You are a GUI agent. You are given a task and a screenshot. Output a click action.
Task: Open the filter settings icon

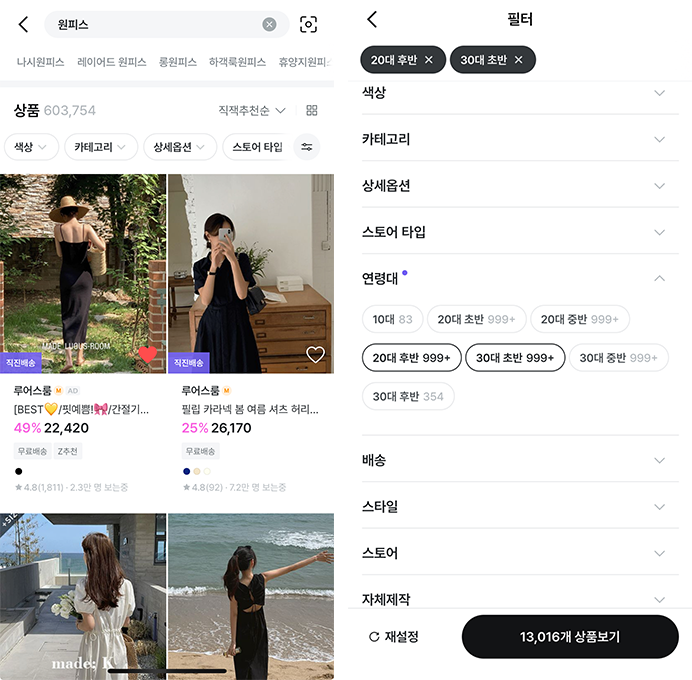click(307, 147)
